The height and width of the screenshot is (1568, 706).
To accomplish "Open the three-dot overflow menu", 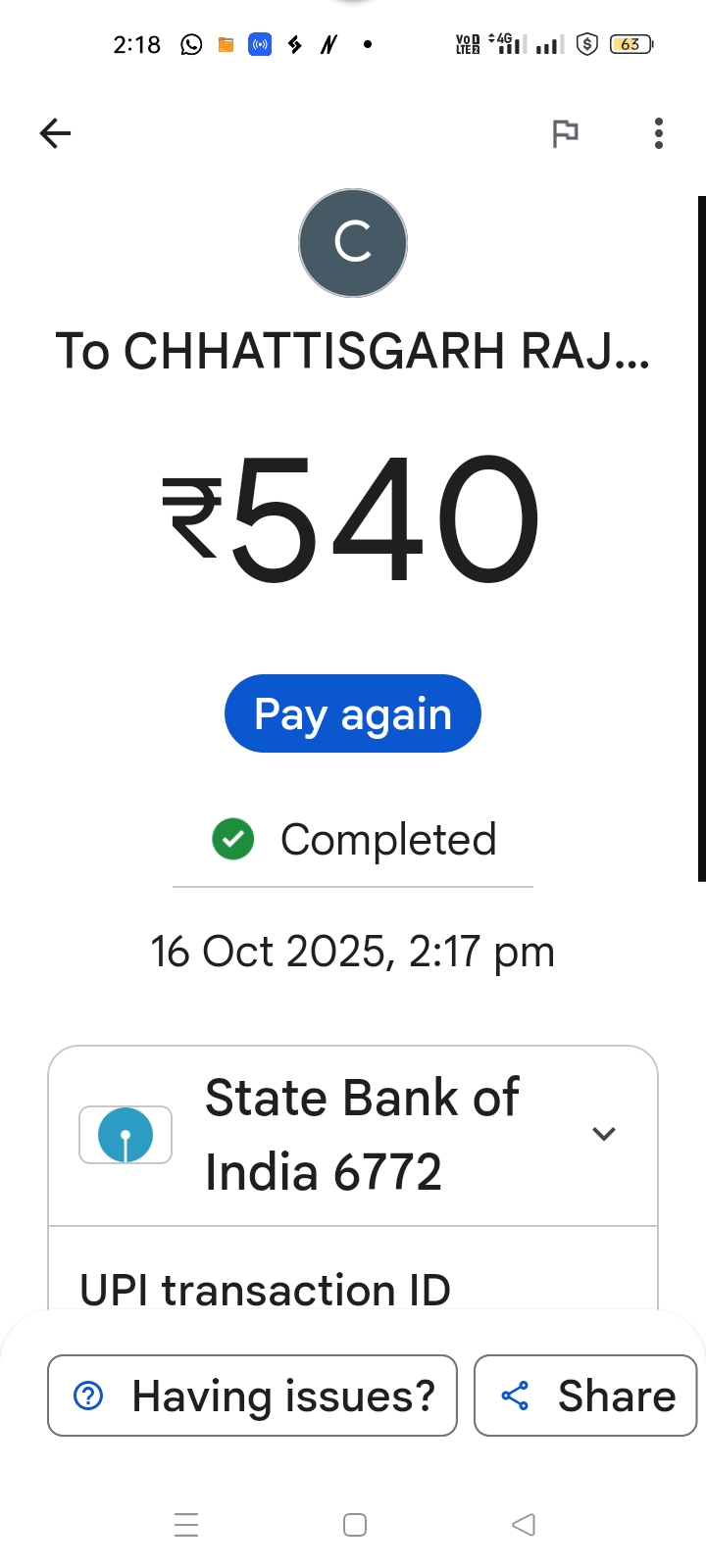I will click(x=658, y=133).
